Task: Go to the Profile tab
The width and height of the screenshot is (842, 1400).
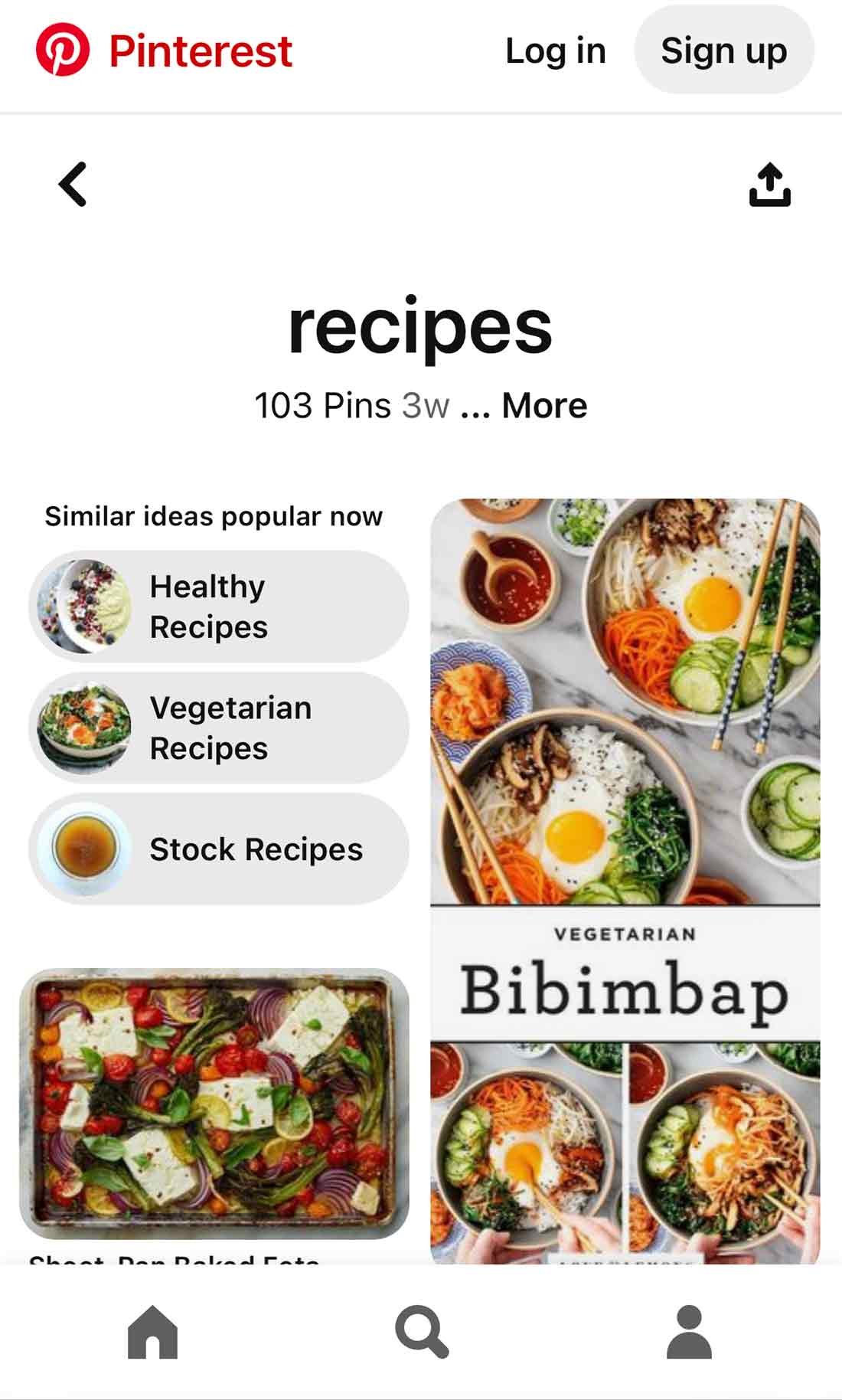Action: 689,1332
